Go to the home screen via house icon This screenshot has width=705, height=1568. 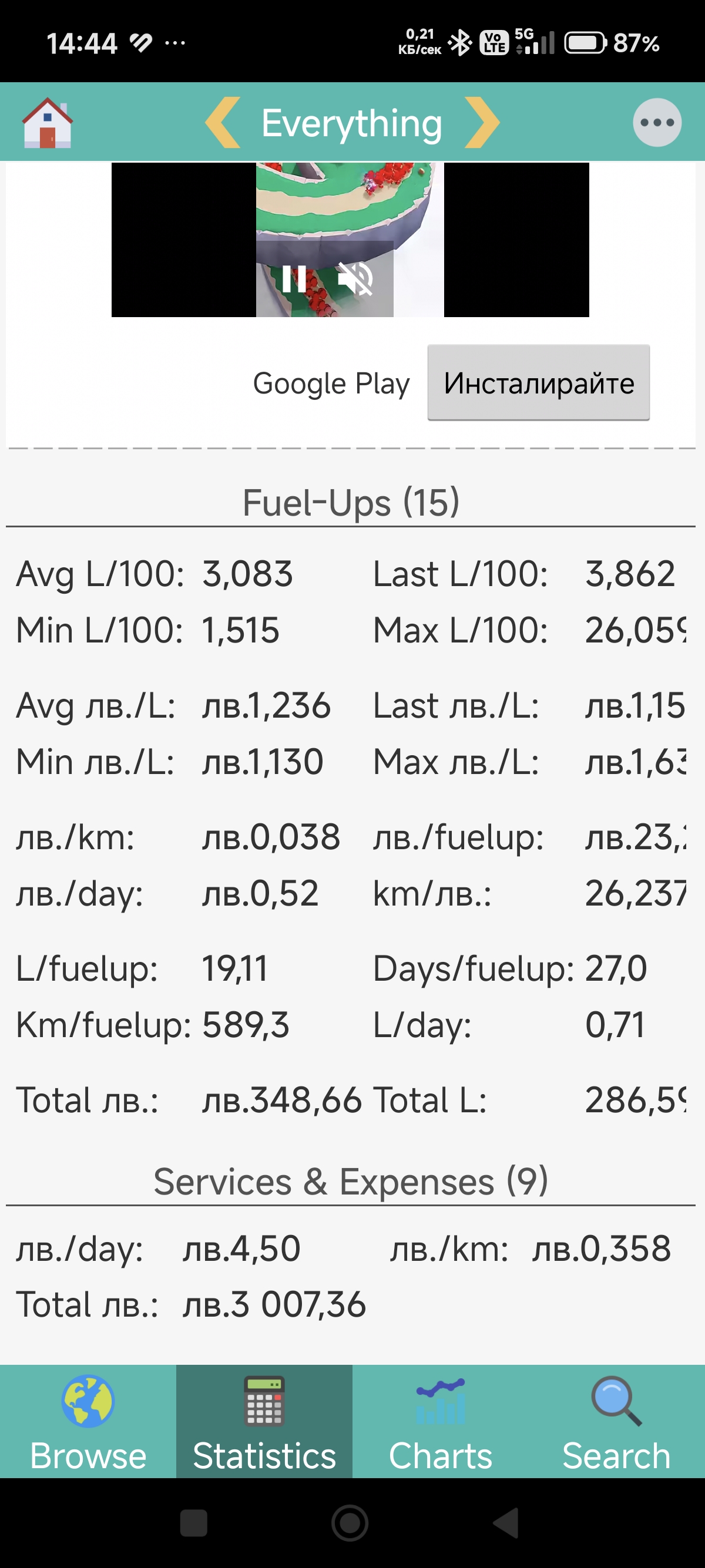click(48, 122)
